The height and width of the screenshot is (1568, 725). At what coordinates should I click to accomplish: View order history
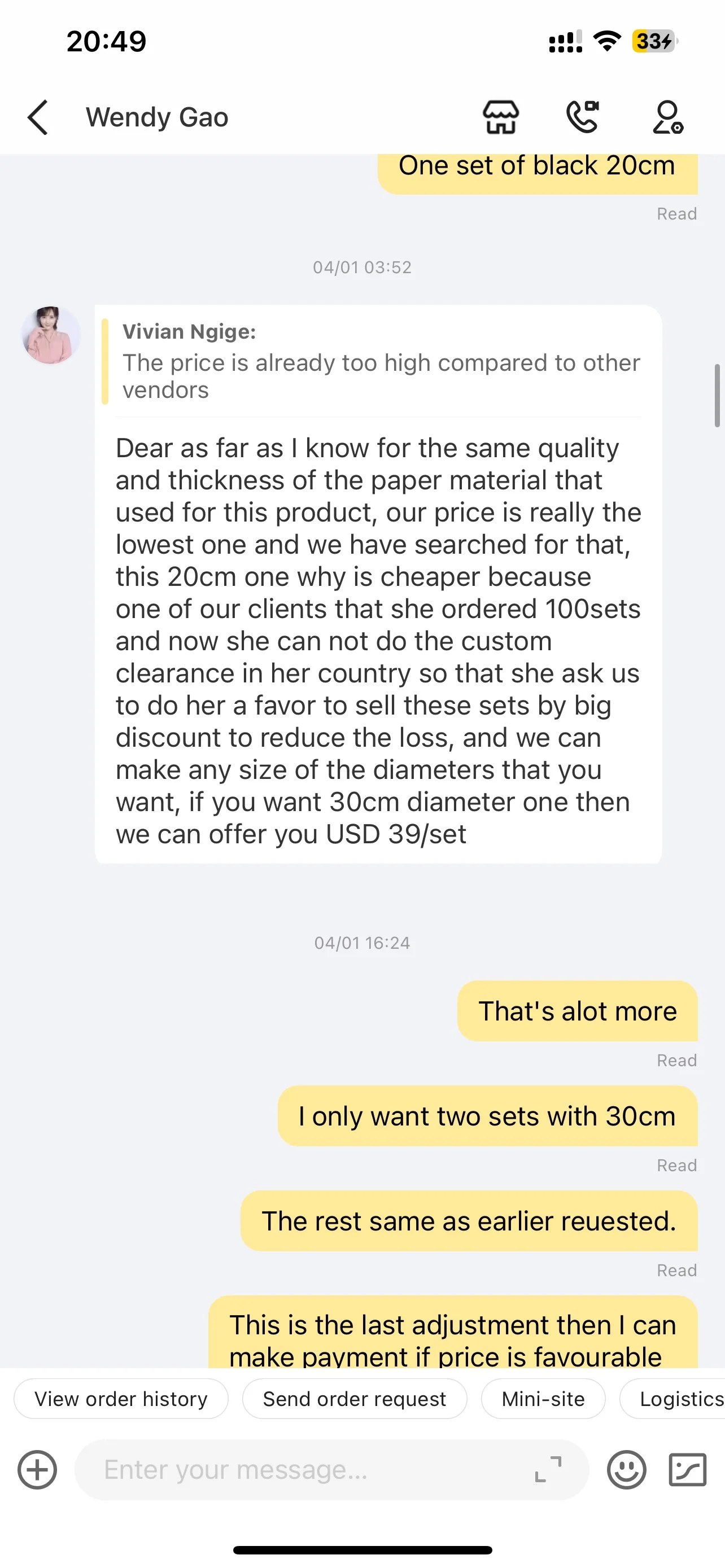click(x=121, y=1399)
